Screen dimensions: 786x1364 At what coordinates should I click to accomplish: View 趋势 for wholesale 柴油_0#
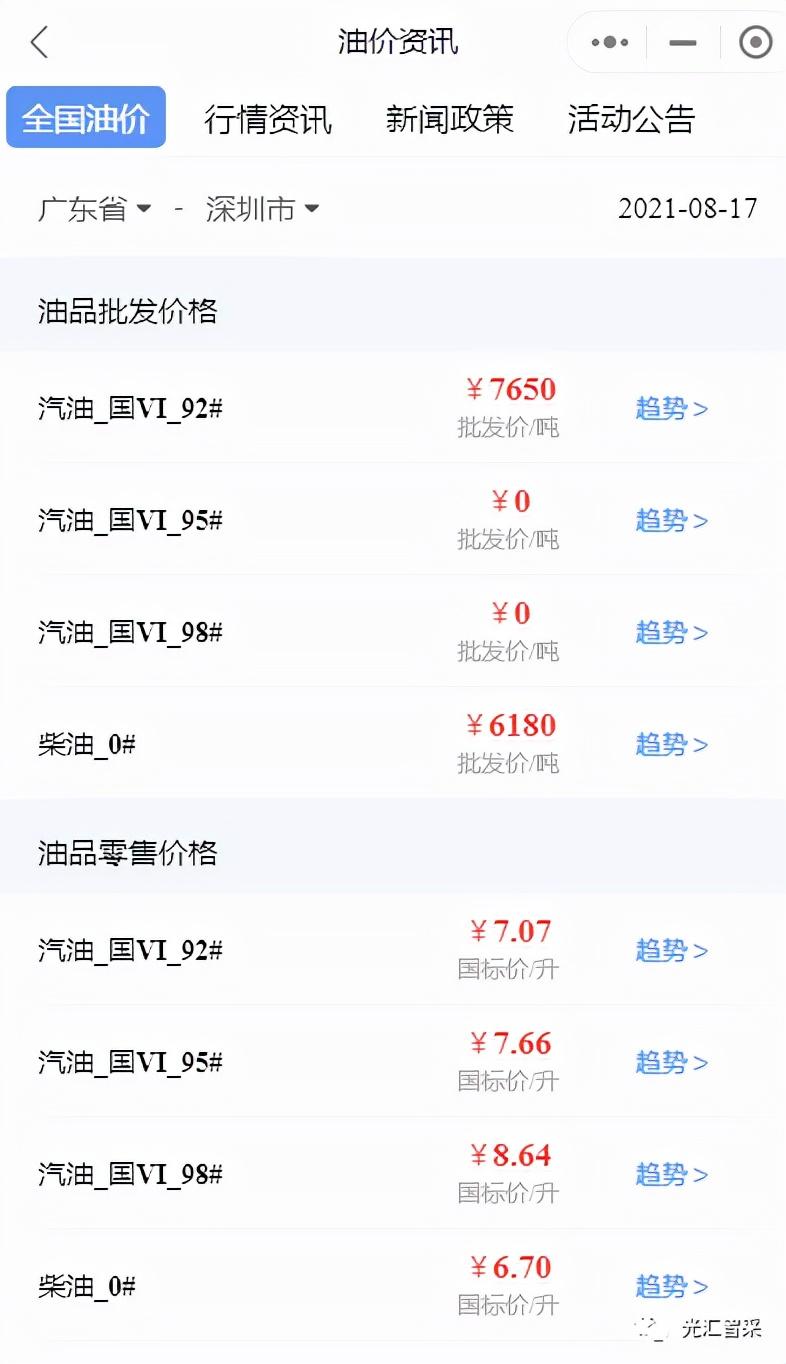coord(672,744)
